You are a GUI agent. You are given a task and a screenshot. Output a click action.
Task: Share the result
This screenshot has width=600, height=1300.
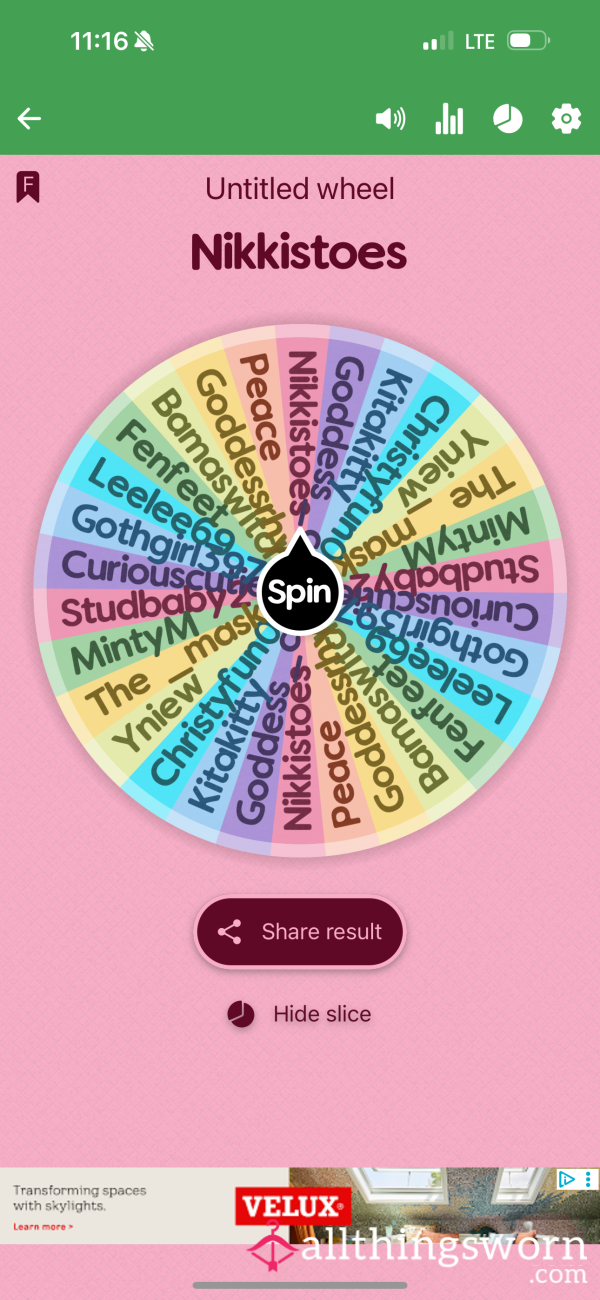[300, 932]
